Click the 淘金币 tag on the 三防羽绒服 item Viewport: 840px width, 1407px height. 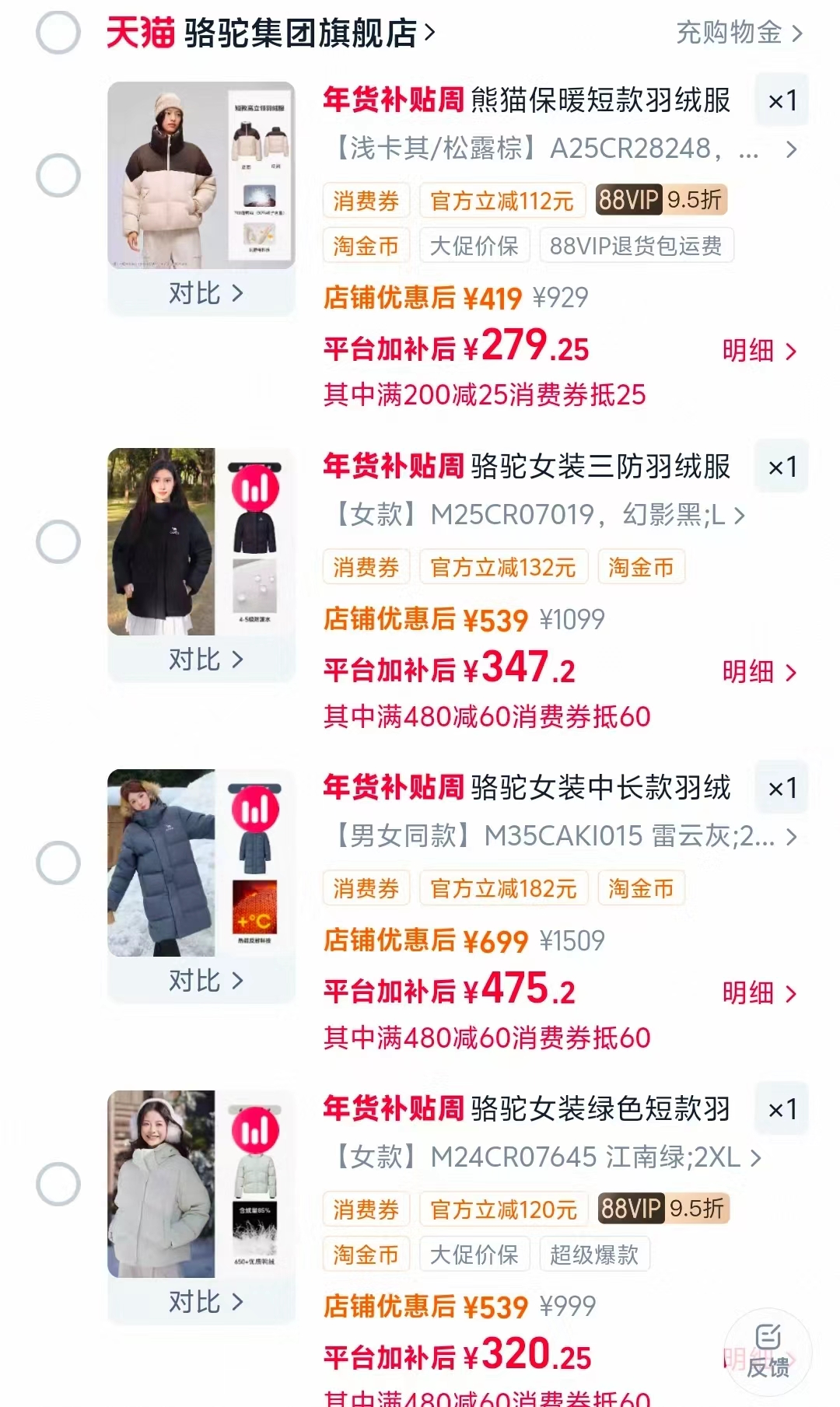[x=641, y=567]
